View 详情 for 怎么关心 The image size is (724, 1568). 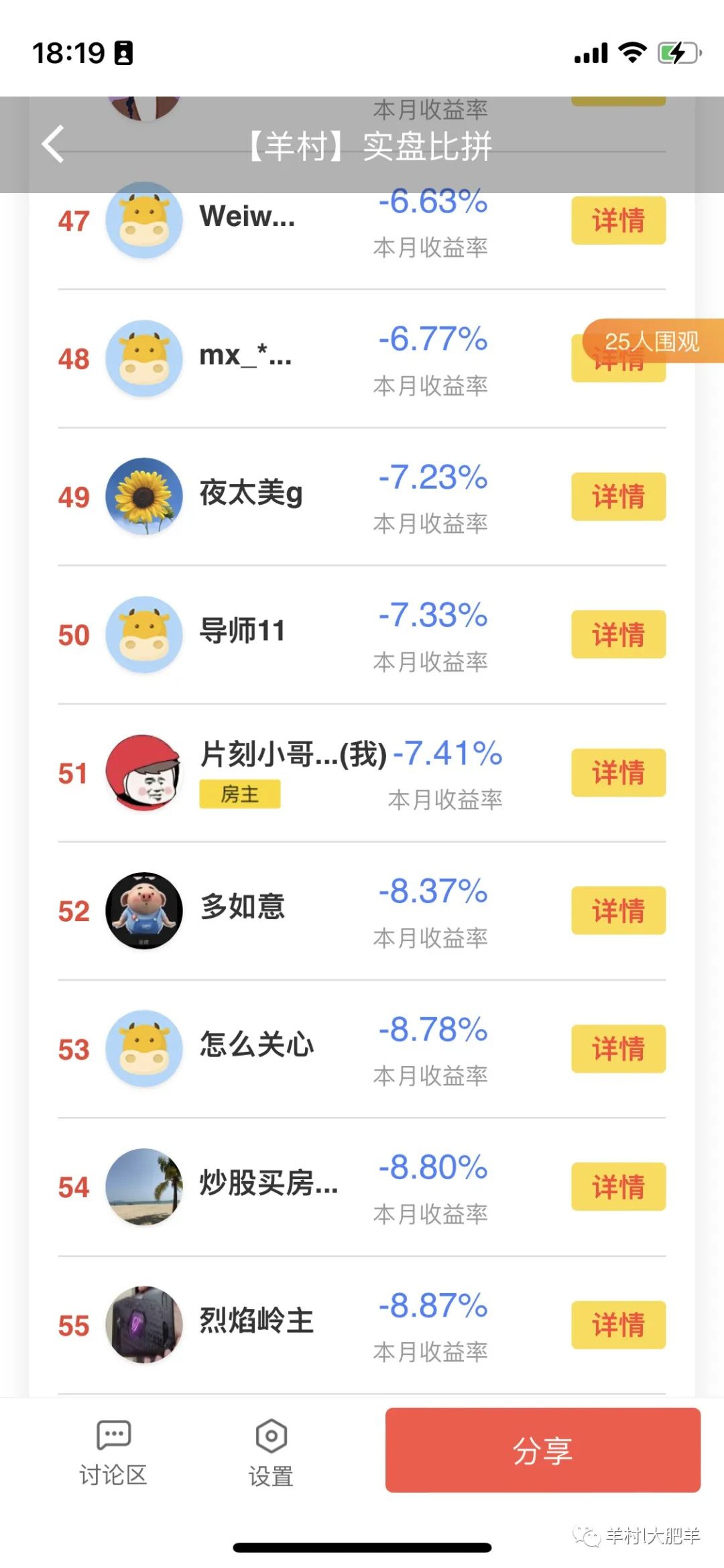click(x=617, y=1048)
